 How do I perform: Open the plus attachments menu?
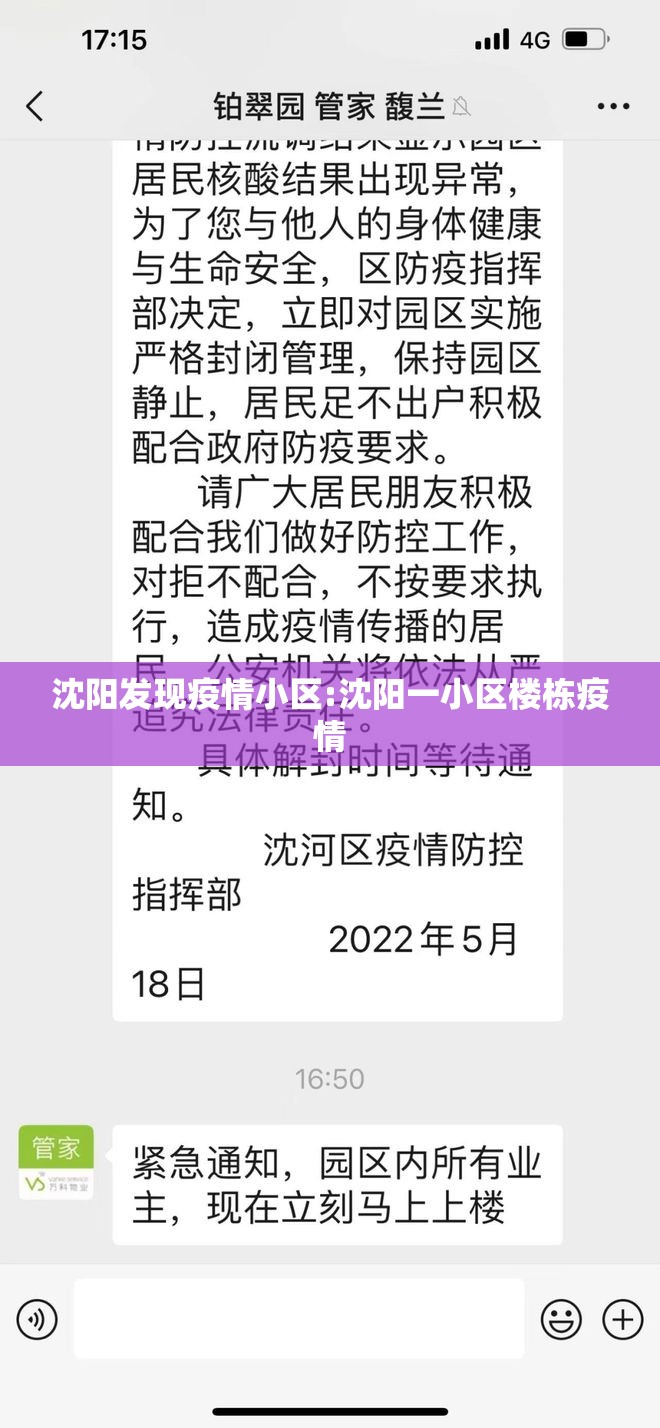pyautogui.click(x=622, y=1320)
